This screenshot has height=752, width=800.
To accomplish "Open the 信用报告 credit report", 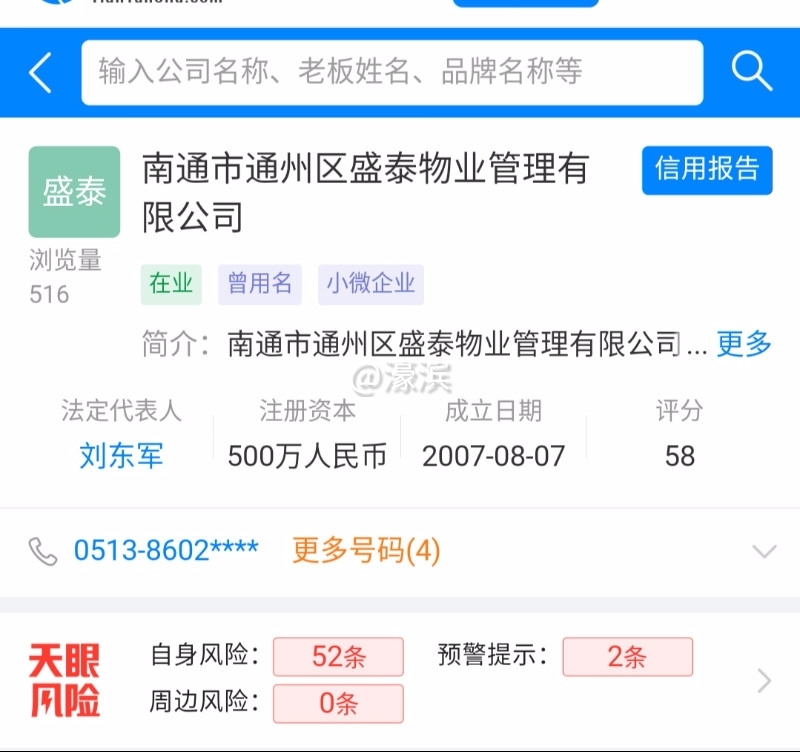I will pos(707,169).
